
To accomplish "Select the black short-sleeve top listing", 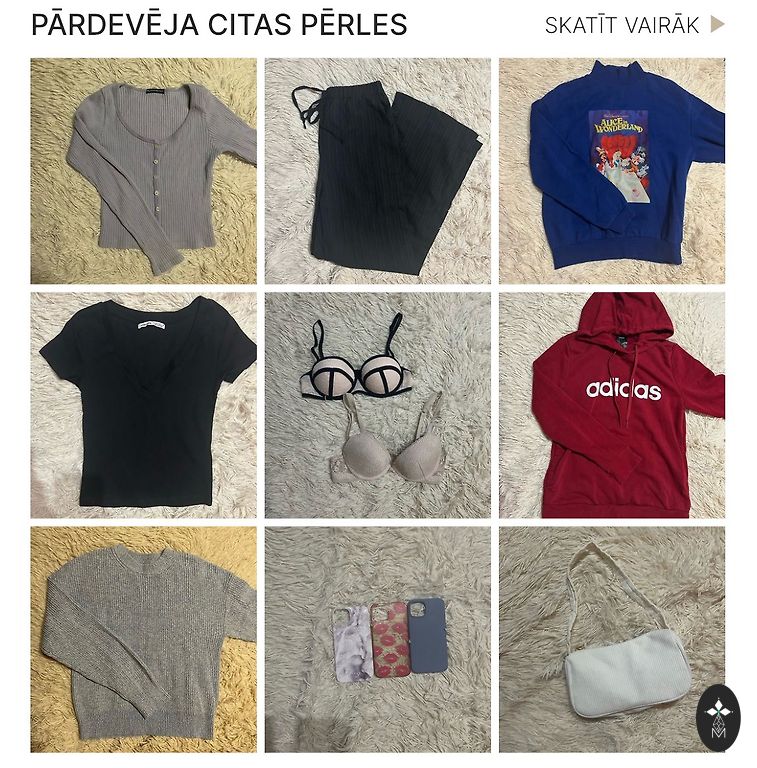I will point(143,405).
